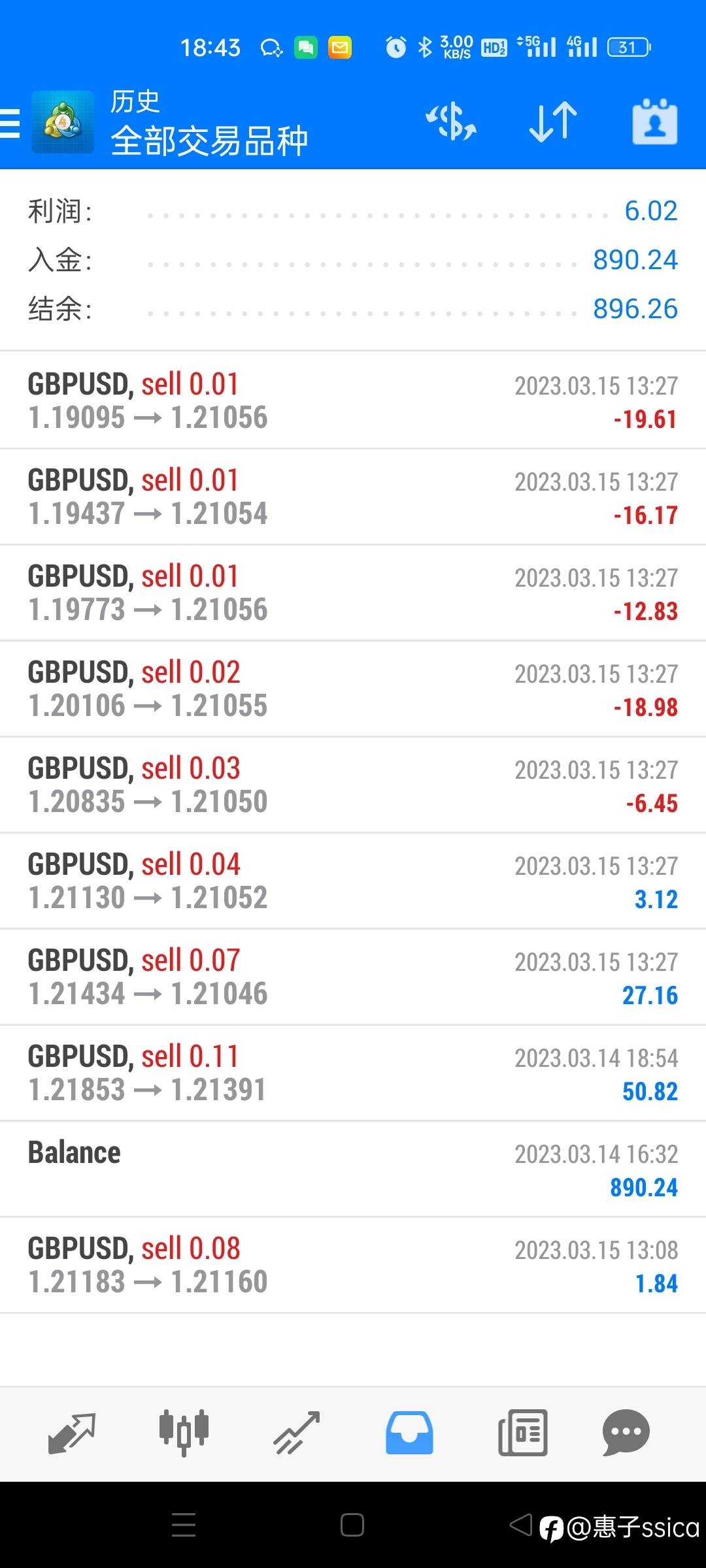Open the system recent apps menu
The height and width of the screenshot is (1568, 706).
point(184,1525)
